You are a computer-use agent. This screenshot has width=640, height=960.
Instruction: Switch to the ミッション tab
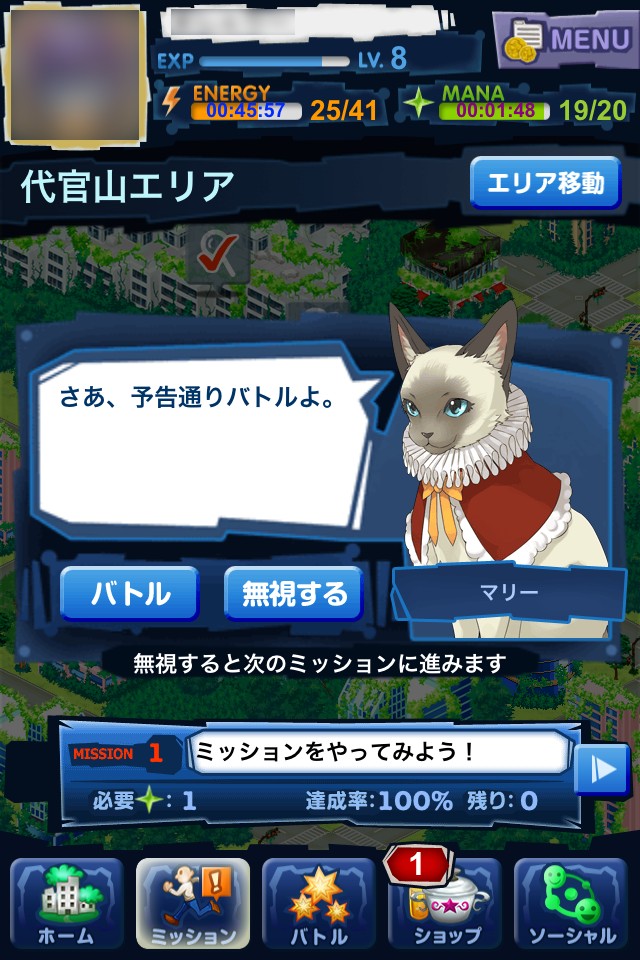193,904
